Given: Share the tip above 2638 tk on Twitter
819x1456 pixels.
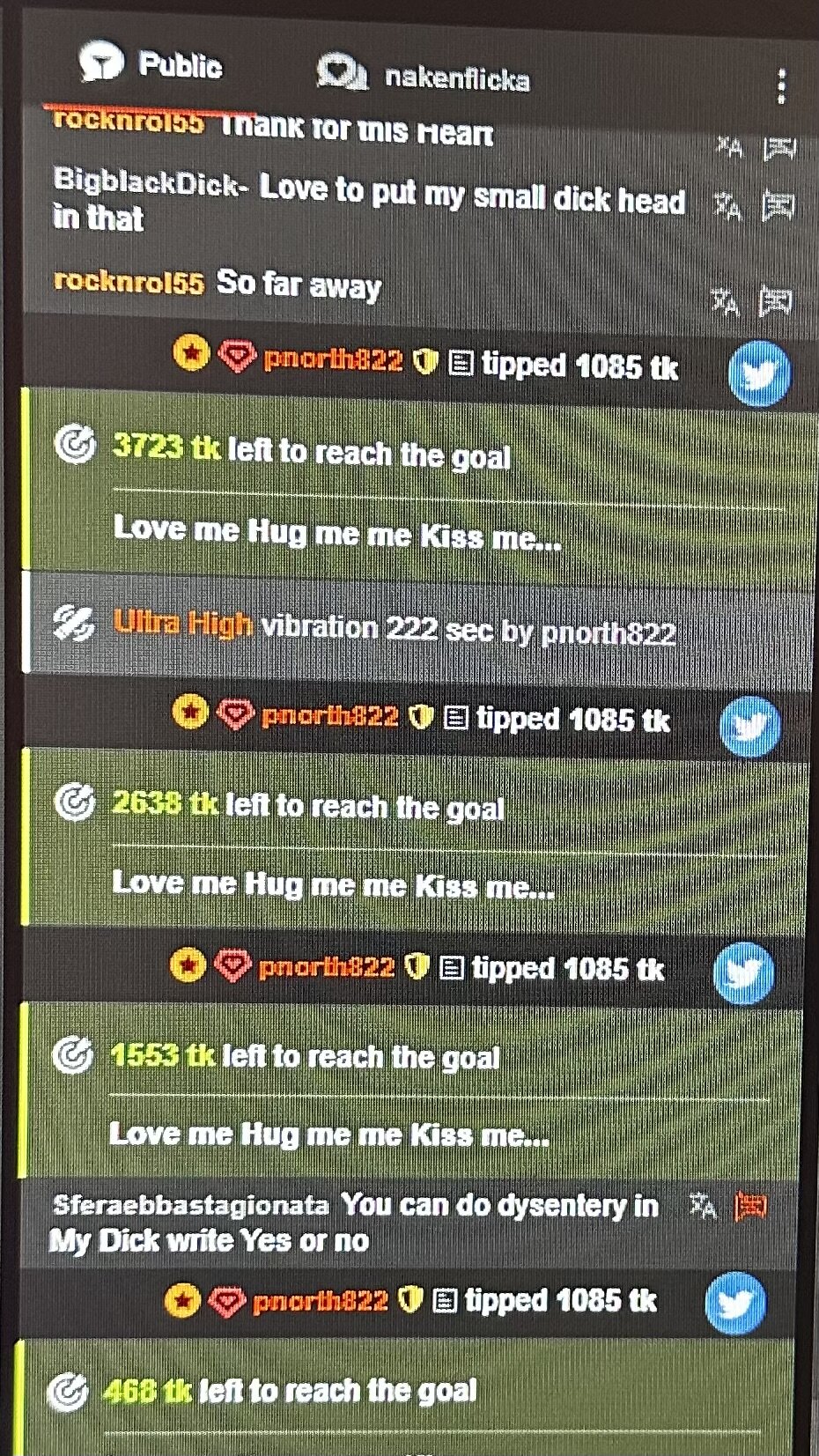Looking at the screenshot, I should 749,727.
